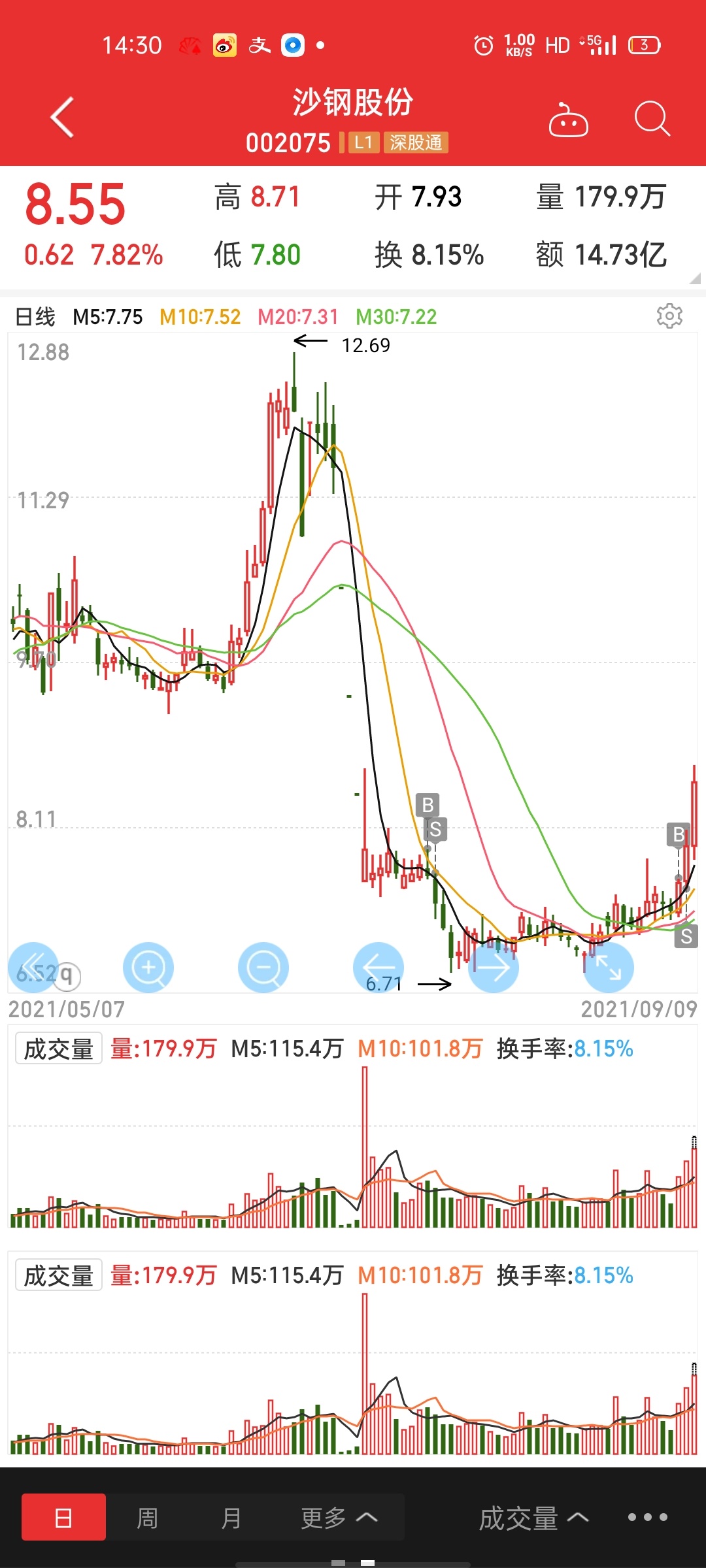Image resolution: width=706 pixels, height=1568 pixels.
Task: Expand chart to full screen
Action: coord(609,967)
